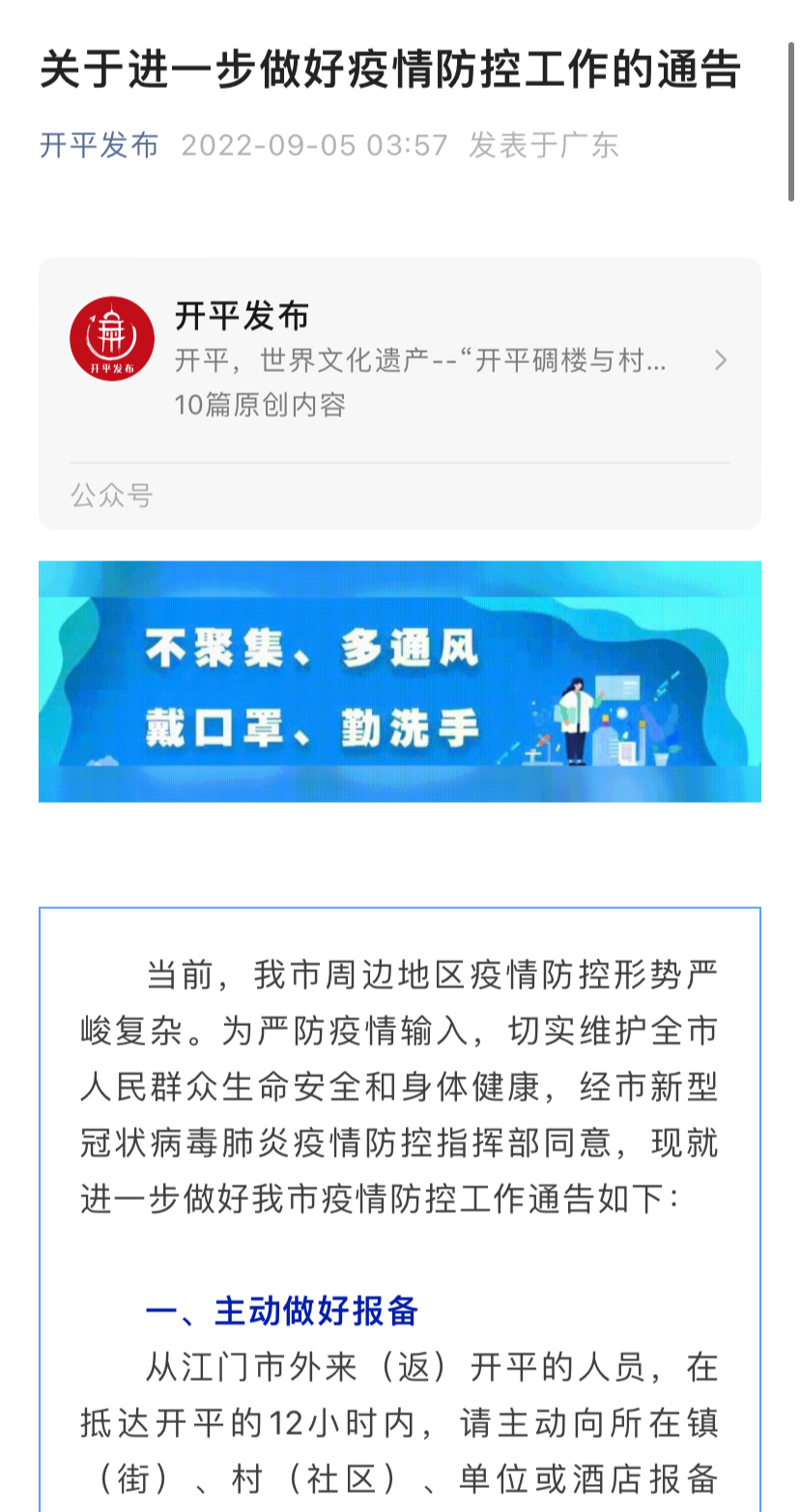Screen dimensions: 800x1512
Task: Tap the epidemic prevention banner image
Action: [x=400, y=680]
